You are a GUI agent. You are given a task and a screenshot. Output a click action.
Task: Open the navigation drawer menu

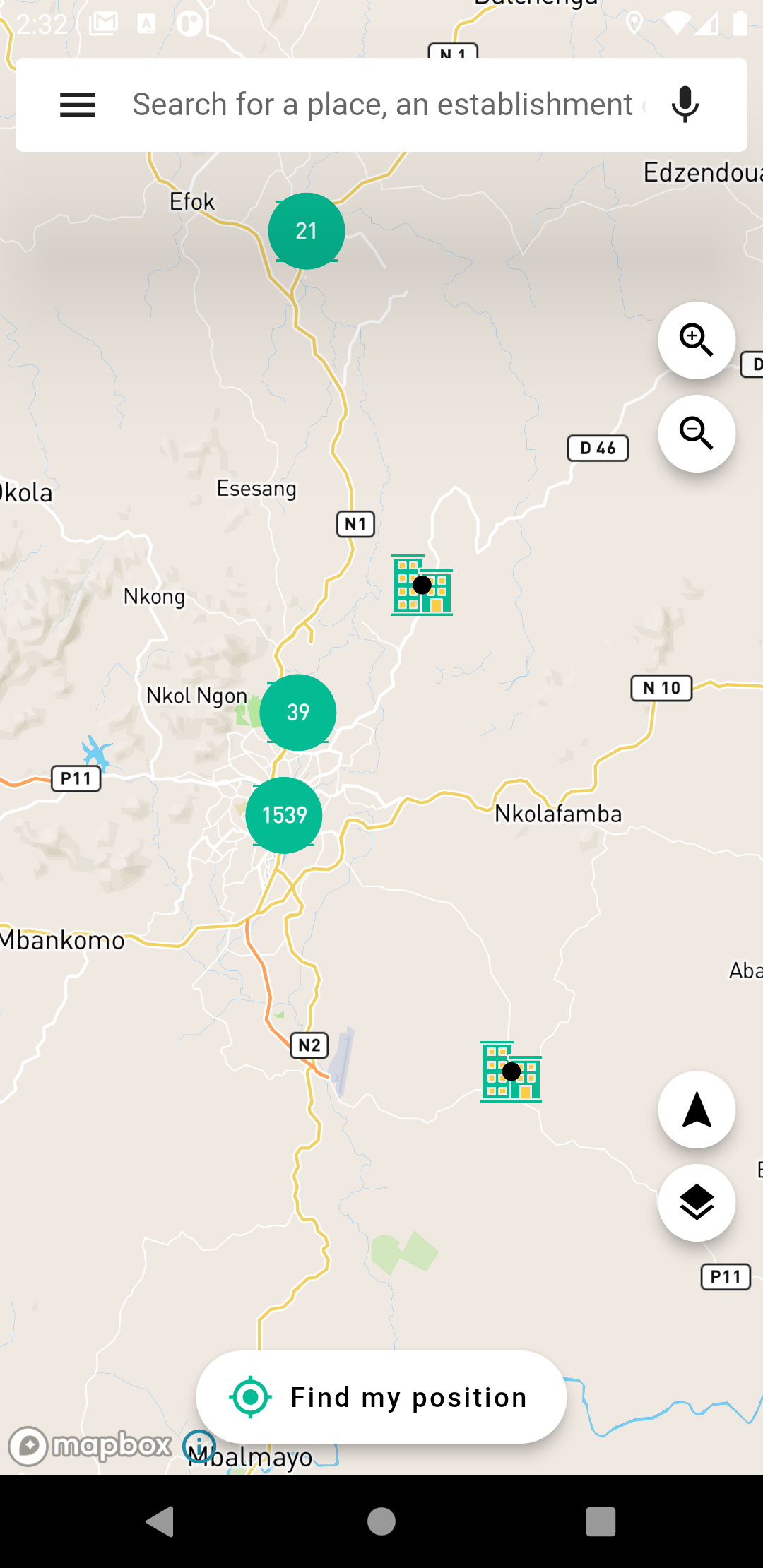pos(77,104)
